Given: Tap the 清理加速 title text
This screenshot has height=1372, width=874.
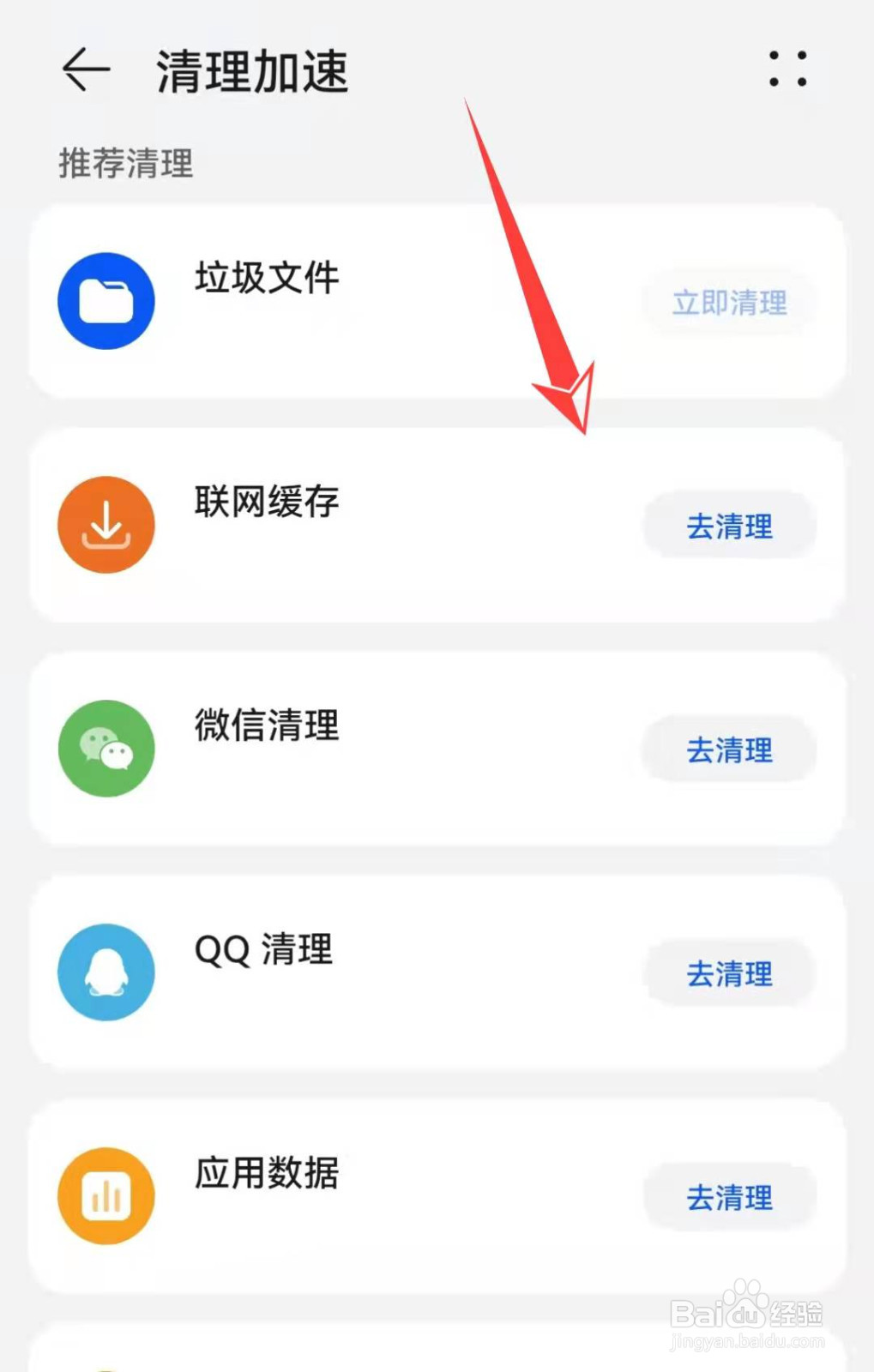Looking at the screenshot, I should pos(252,72).
